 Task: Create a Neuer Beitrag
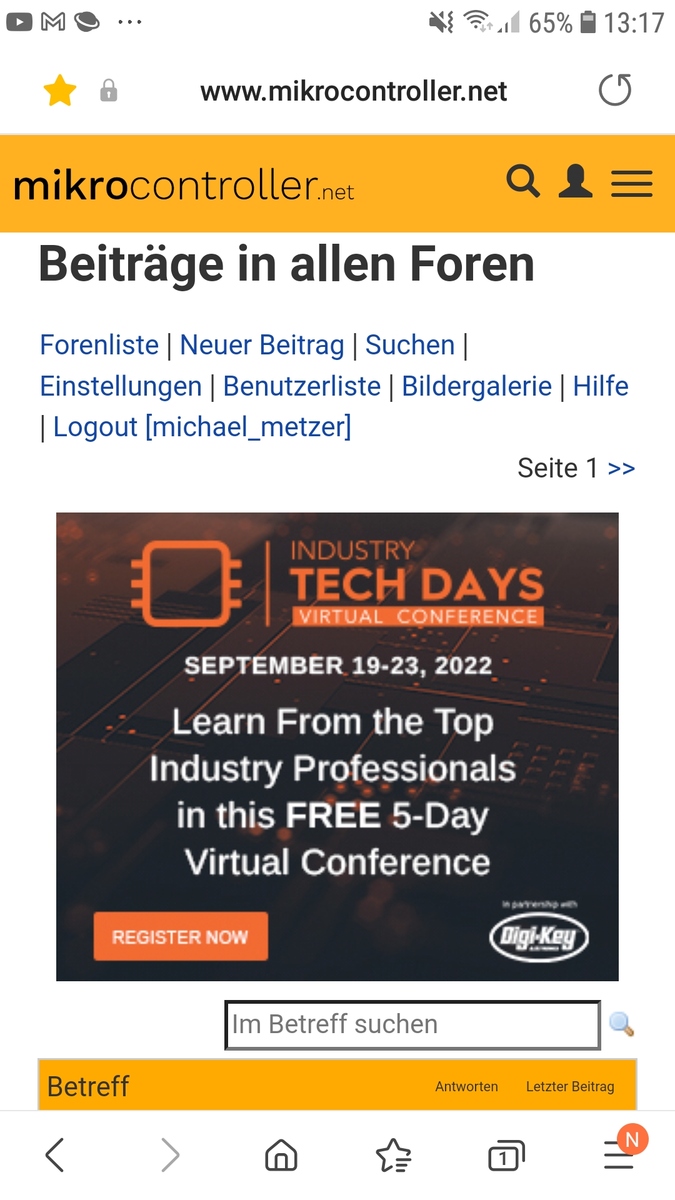point(262,345)
